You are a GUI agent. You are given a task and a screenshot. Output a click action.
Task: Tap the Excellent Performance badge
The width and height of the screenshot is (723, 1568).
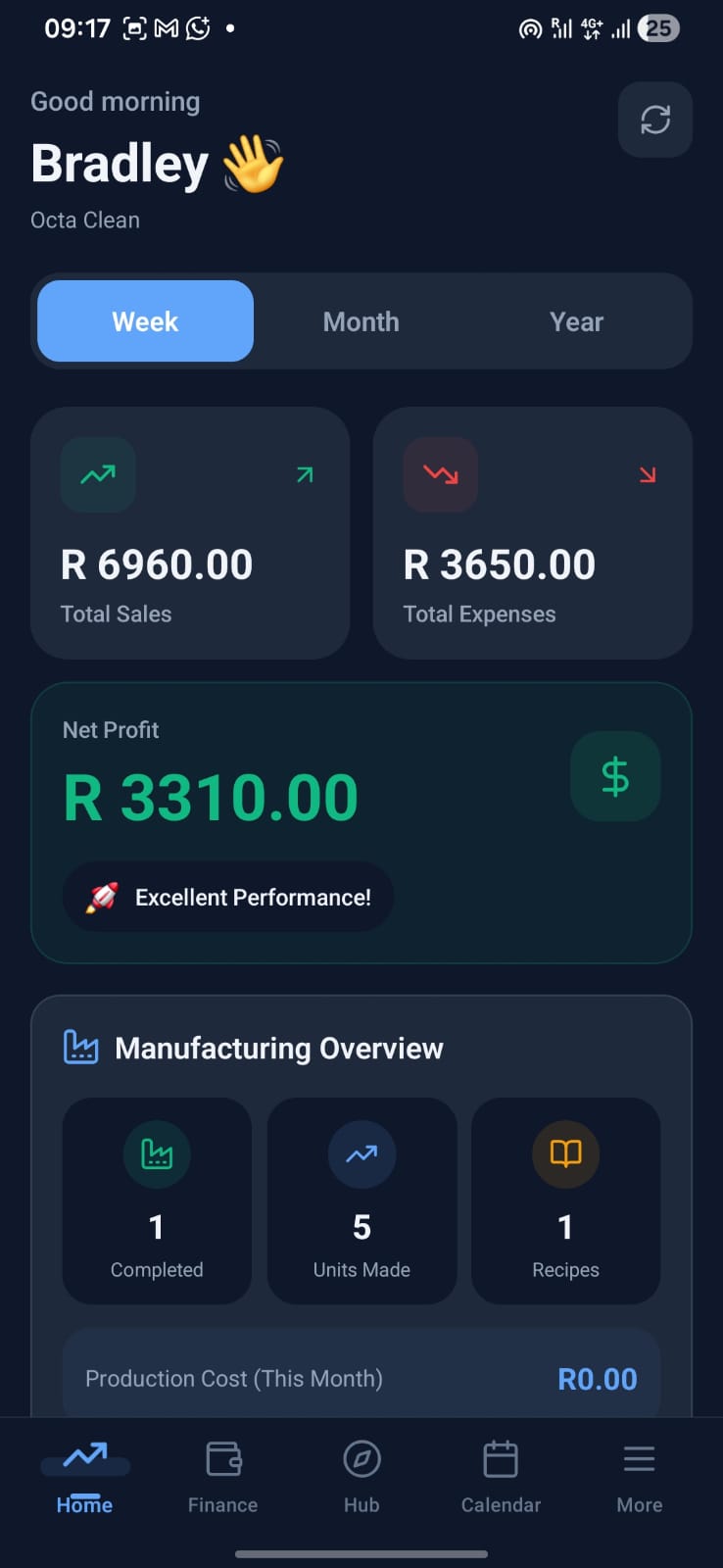point(227,897)
